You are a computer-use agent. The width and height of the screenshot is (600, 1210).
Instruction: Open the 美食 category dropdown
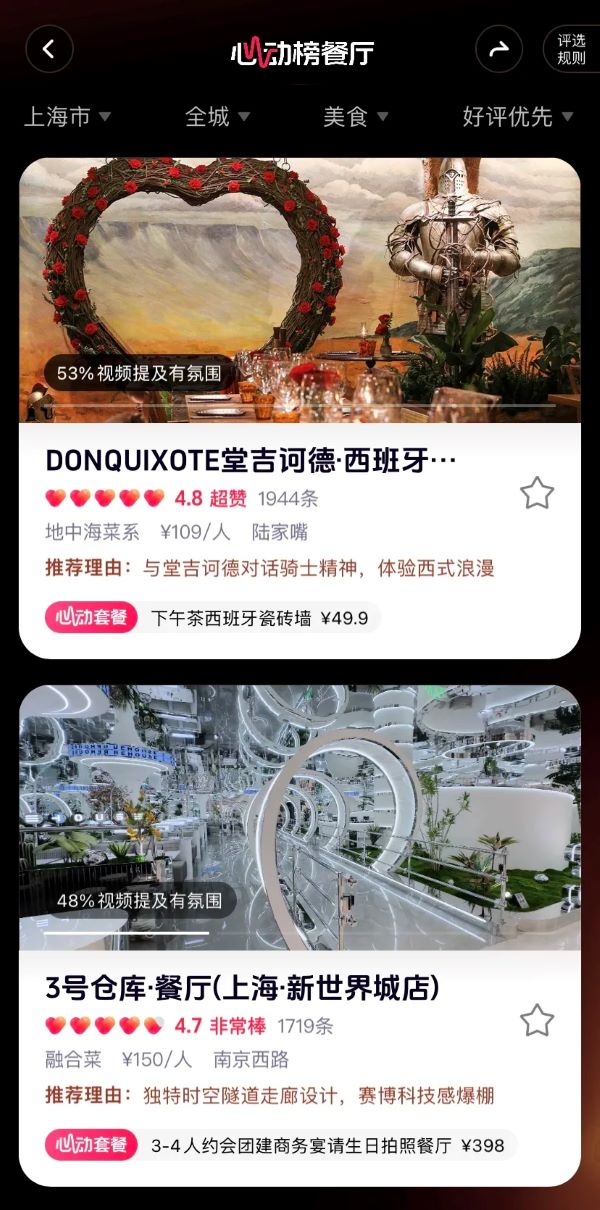click(356, 117)
